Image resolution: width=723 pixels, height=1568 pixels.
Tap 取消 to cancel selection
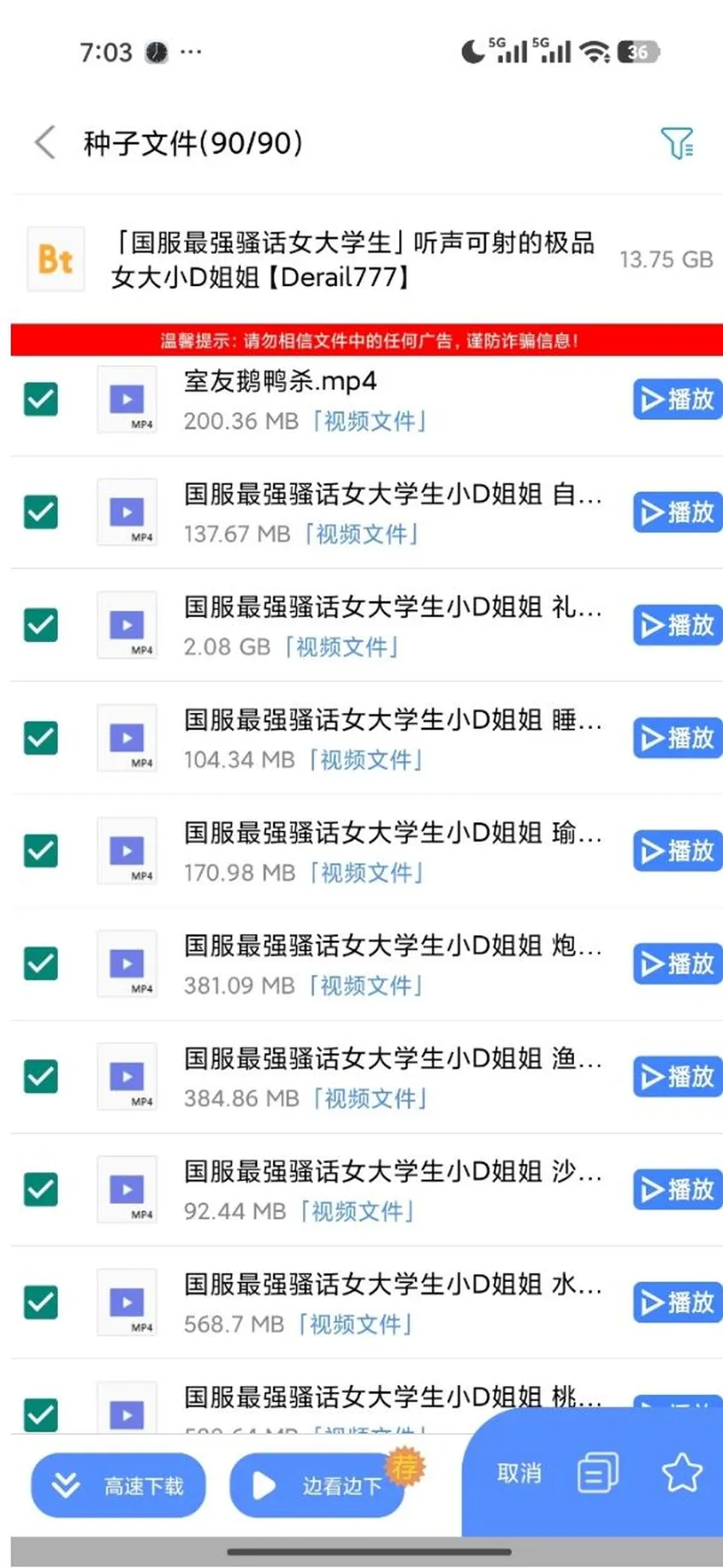(519, 1473)
